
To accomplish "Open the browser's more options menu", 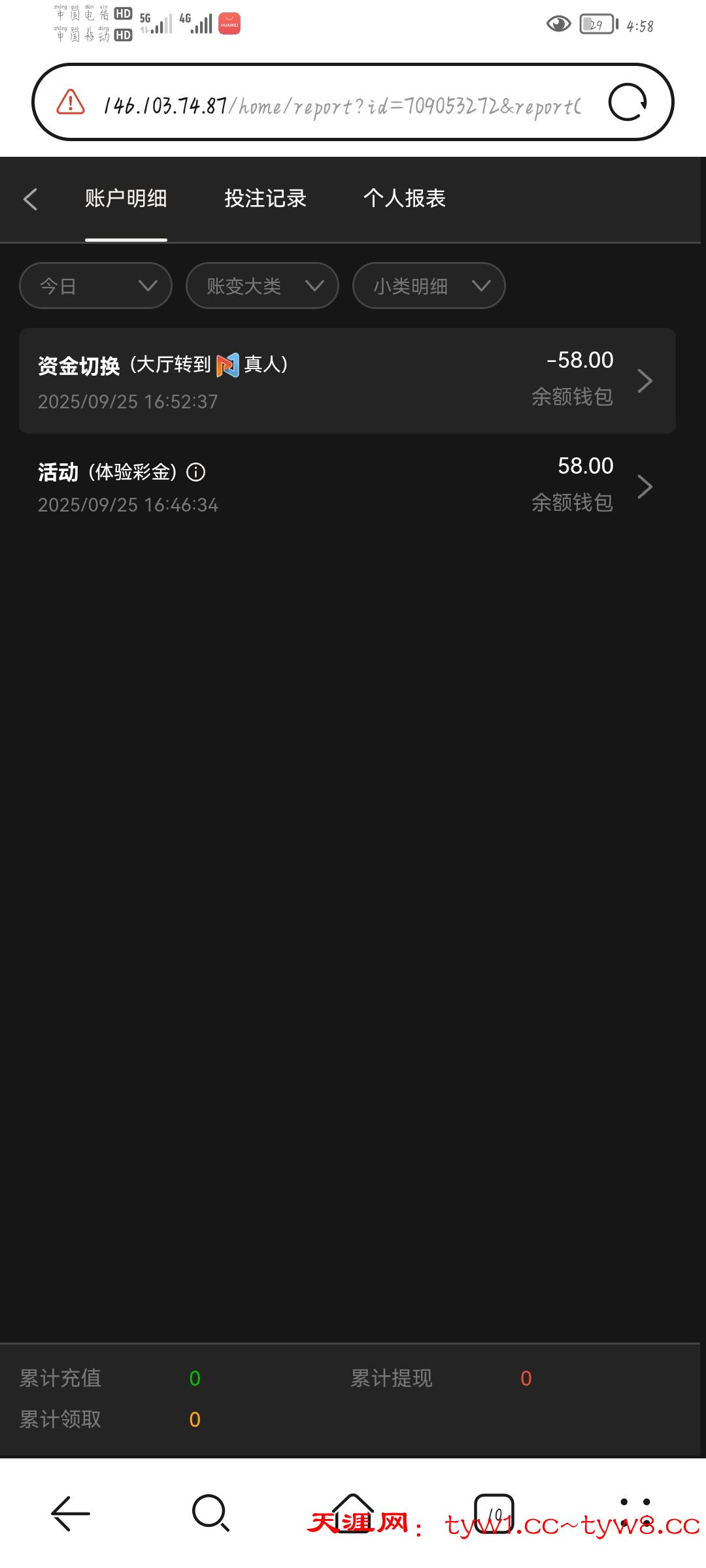I will point(635,1513).
